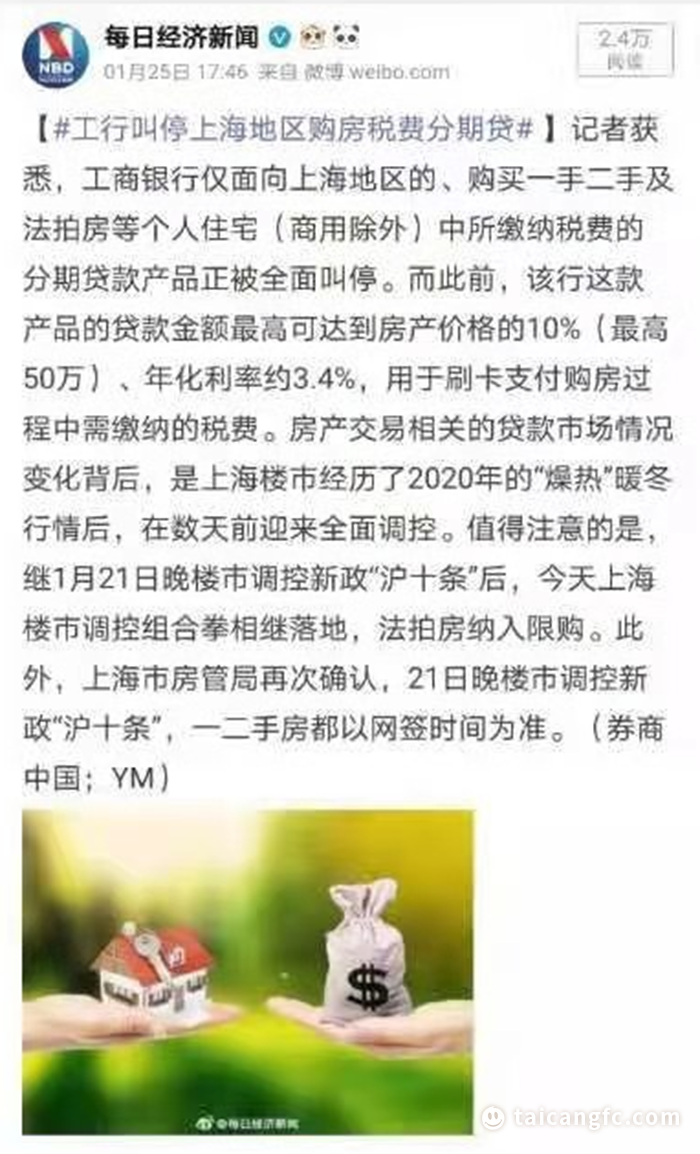The image size is (700, 1154).
Task: Open the 每日经济新闻 profile avatar
Action: (55, 54)
